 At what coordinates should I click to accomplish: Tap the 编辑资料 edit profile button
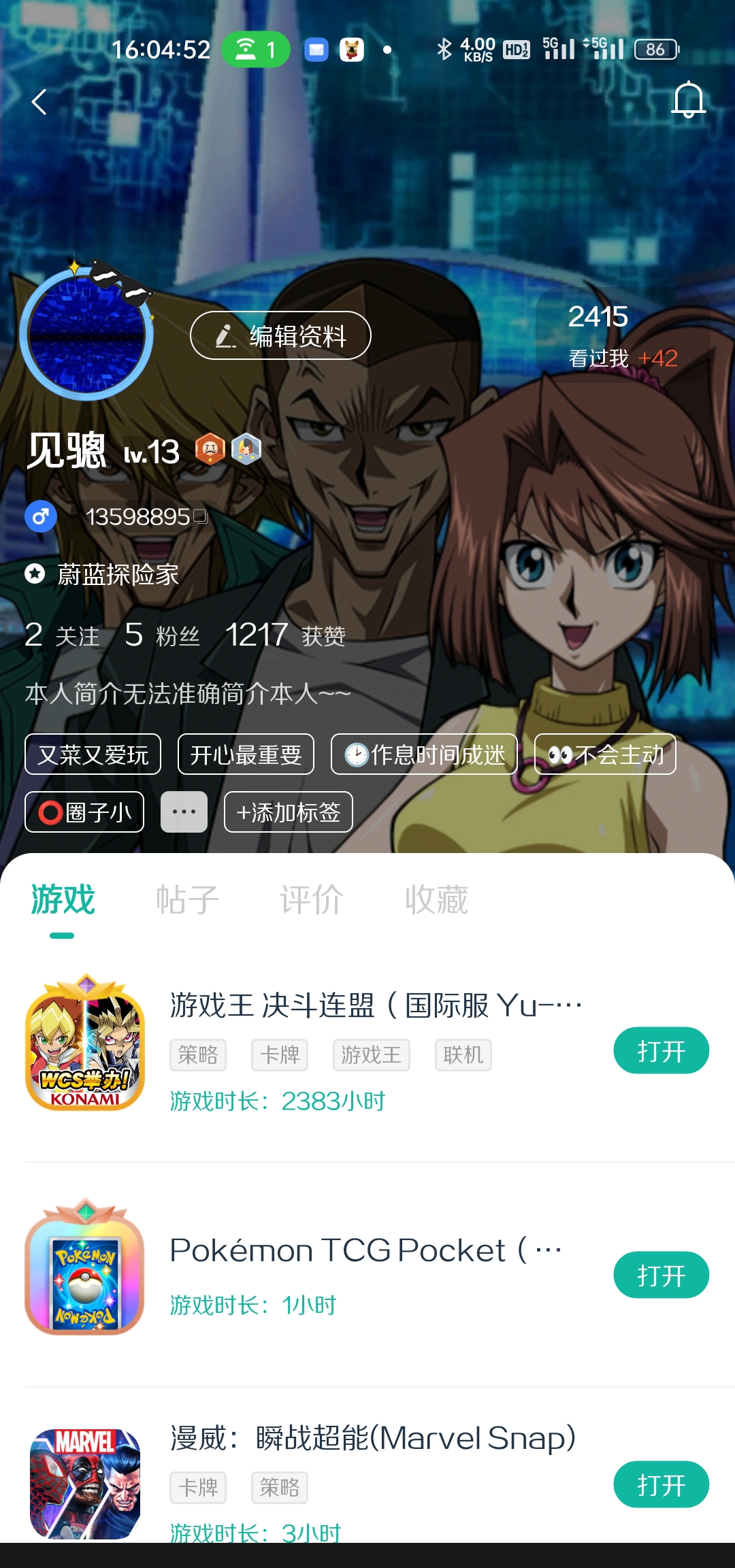click(x=280, y=335)
